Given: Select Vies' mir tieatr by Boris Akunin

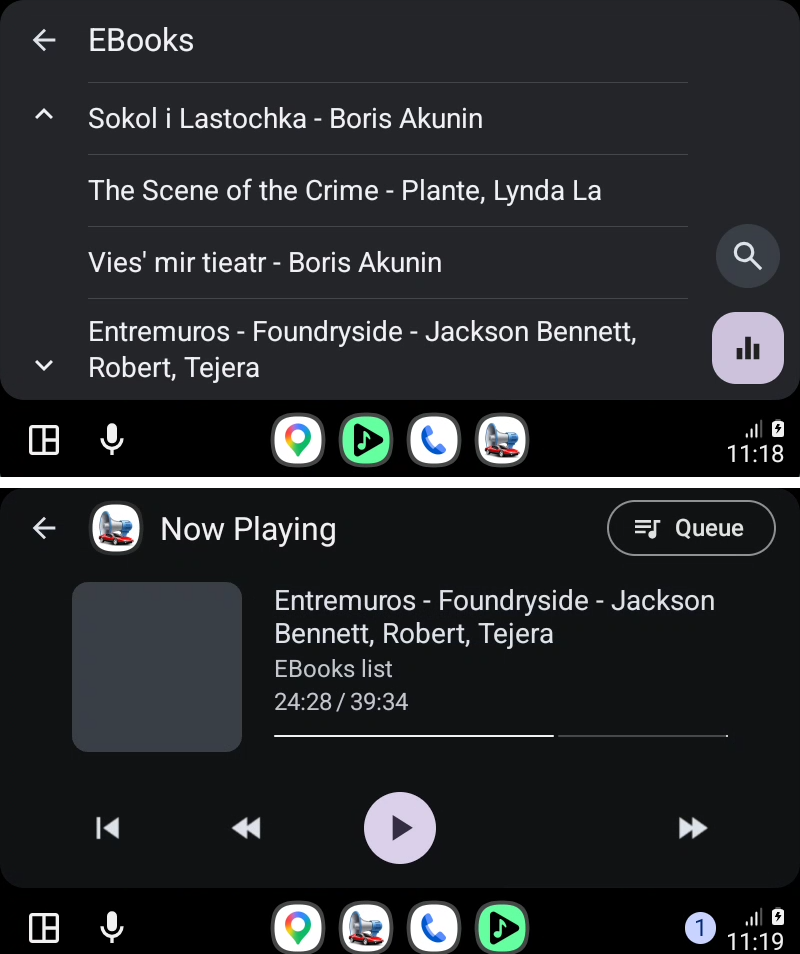Looking at the screenshot, I should coord(264,262).
